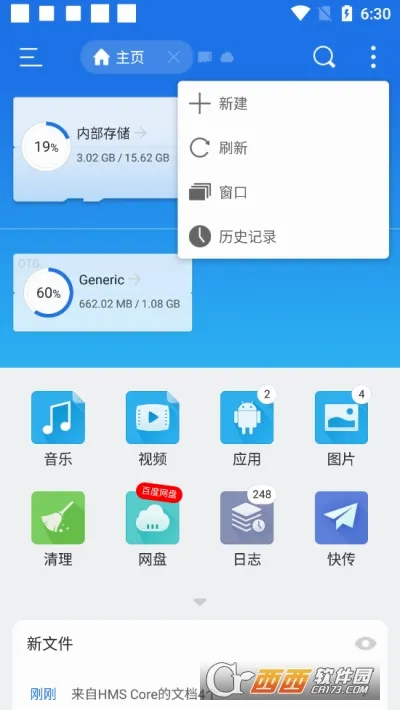
Task: Open the 网盘 cloud drive
Action: pos(152,529)
